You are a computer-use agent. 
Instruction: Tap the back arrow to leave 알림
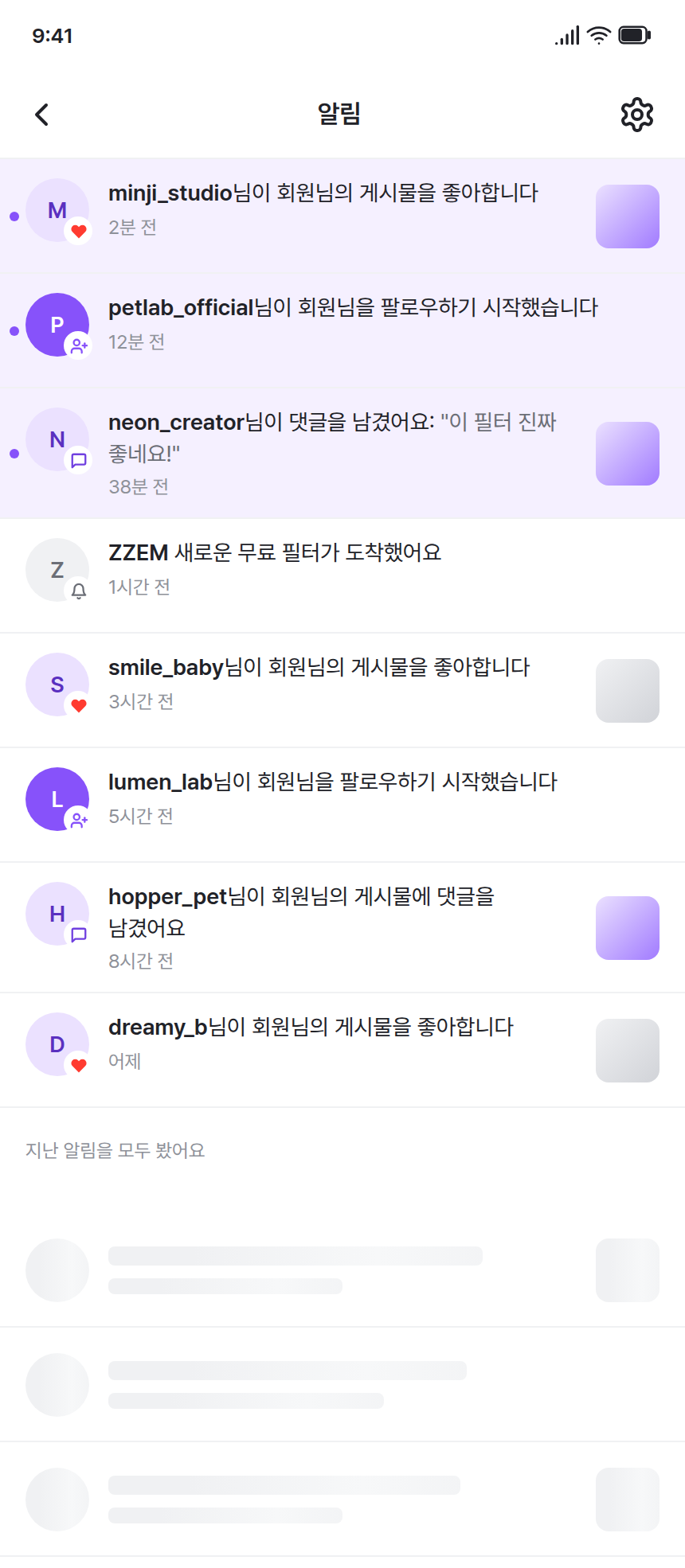point(41,114)
